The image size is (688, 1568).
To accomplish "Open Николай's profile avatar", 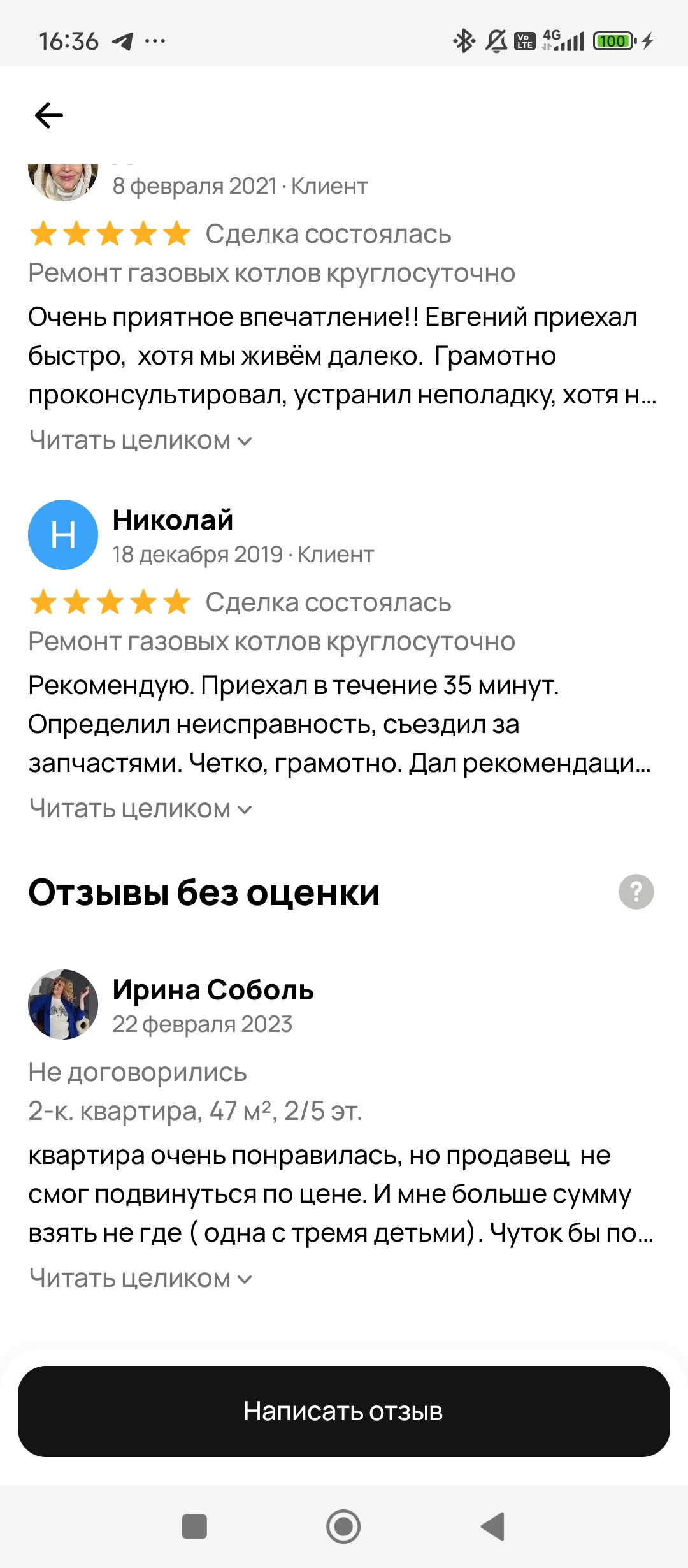I will [x=63, y=535].
